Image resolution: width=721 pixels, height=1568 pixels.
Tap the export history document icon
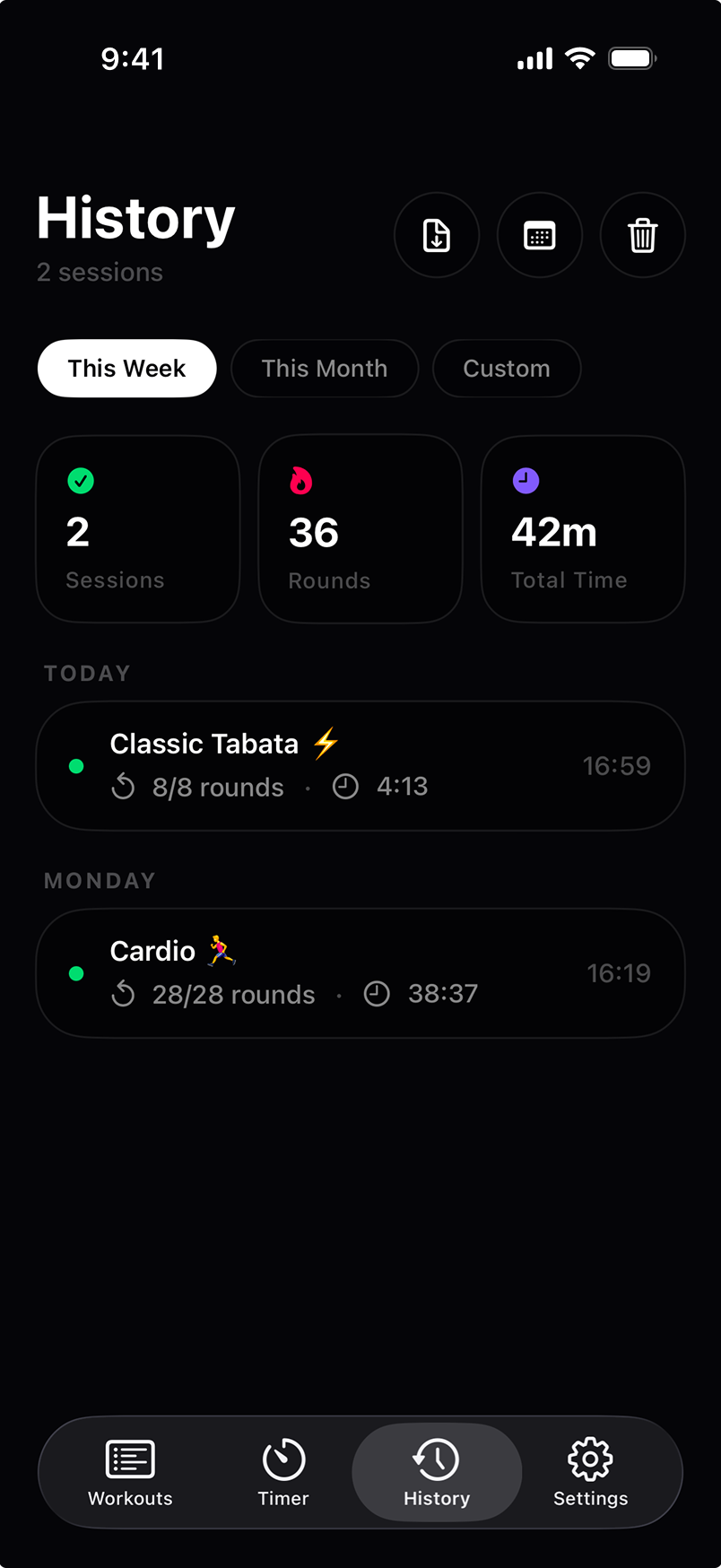tap(437, 235)
